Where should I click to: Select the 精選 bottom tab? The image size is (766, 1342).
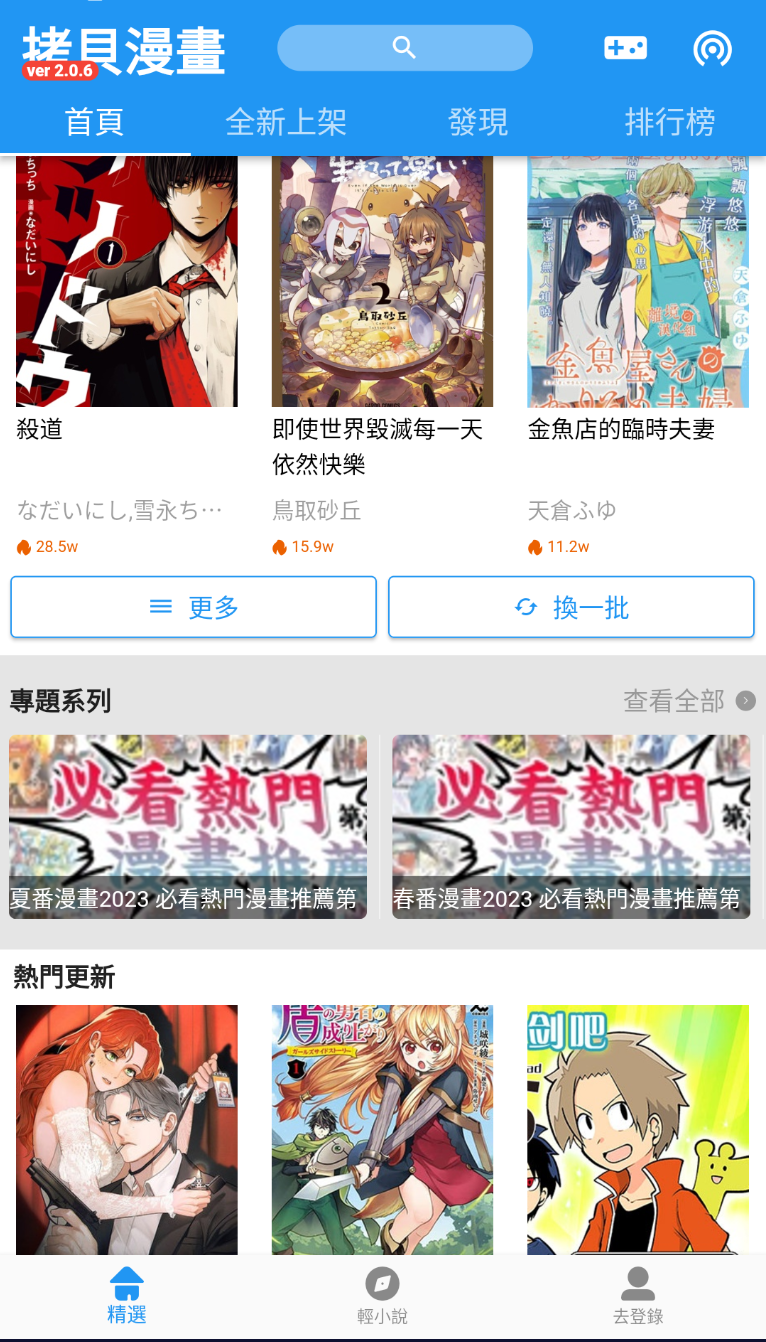point(127,1296)
